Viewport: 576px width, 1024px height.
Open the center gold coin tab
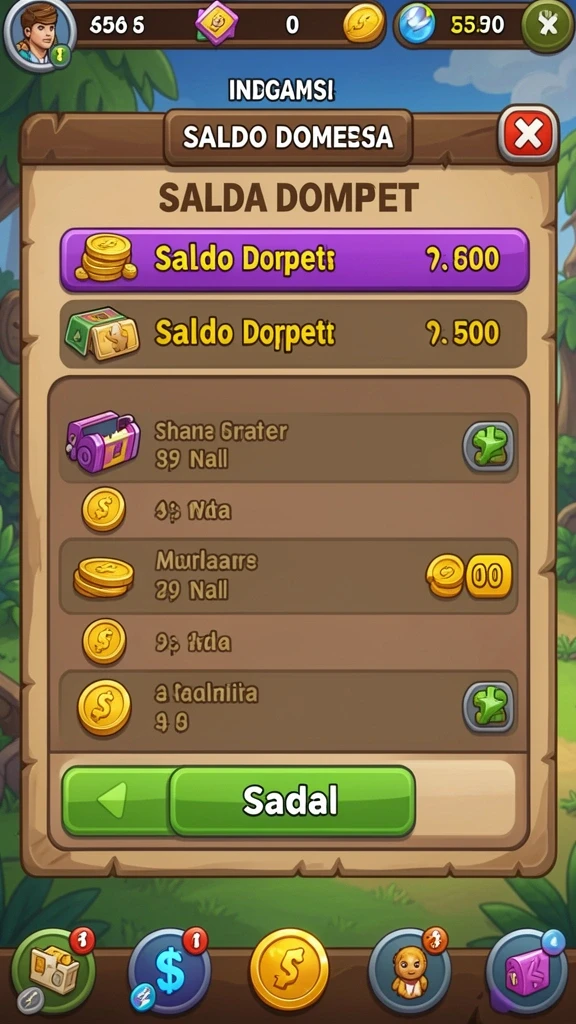[x=289, y=969]
